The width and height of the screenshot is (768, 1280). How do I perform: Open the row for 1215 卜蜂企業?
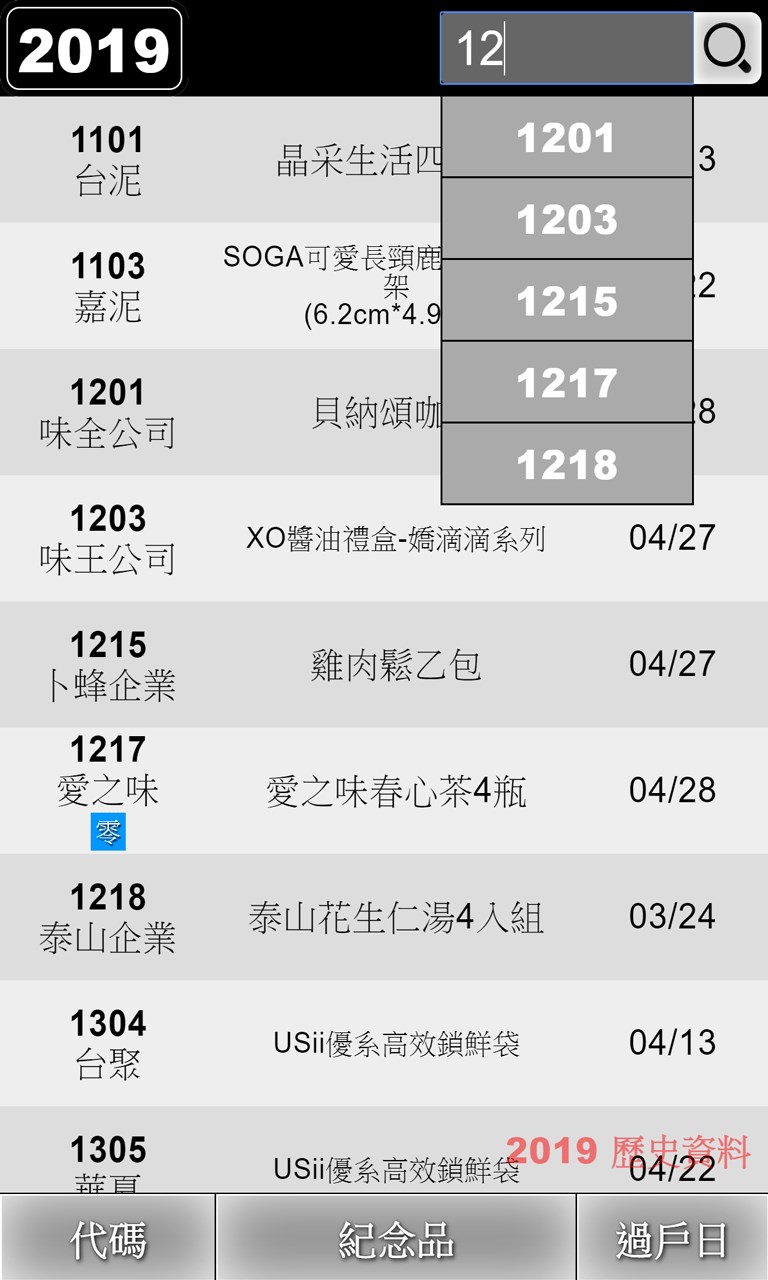click(x=384, y=664)
